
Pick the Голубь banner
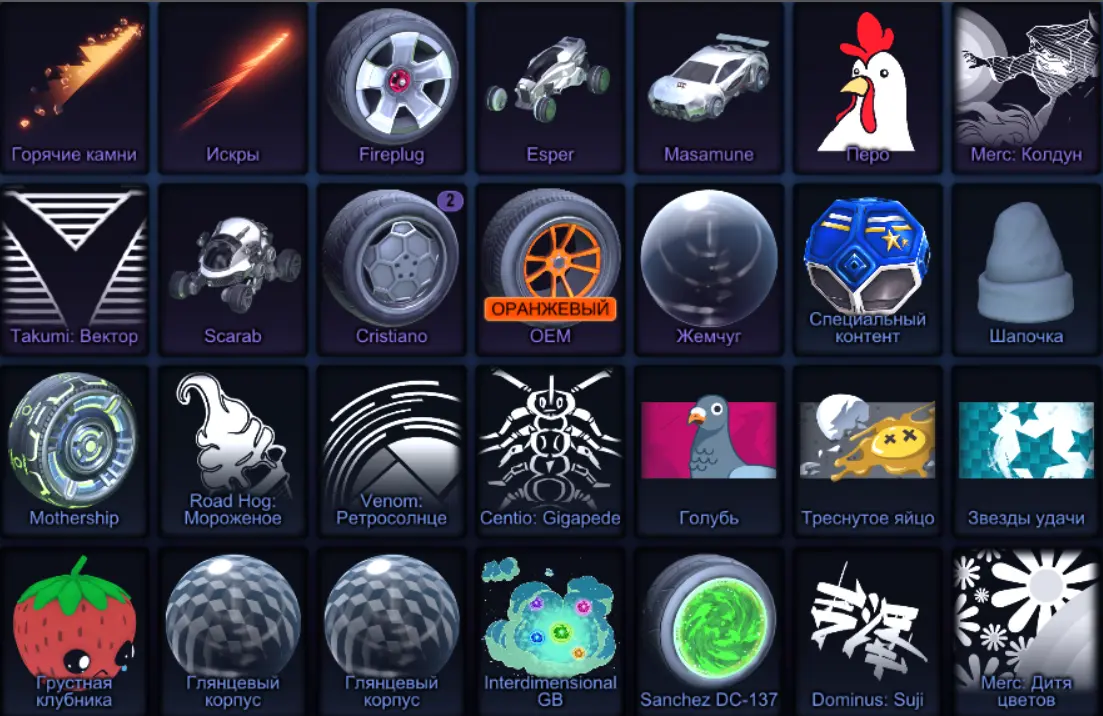[x=708, y=448]
